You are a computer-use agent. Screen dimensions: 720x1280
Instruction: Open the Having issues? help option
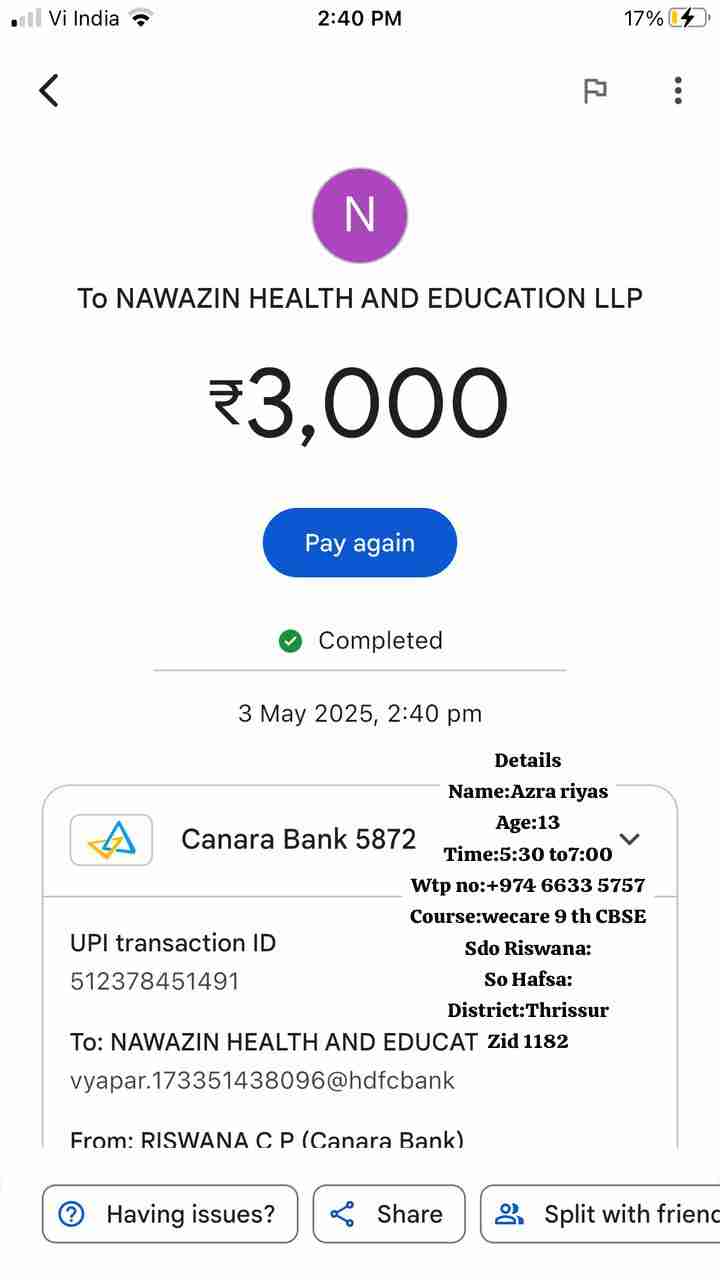(x=170, y=1214)
